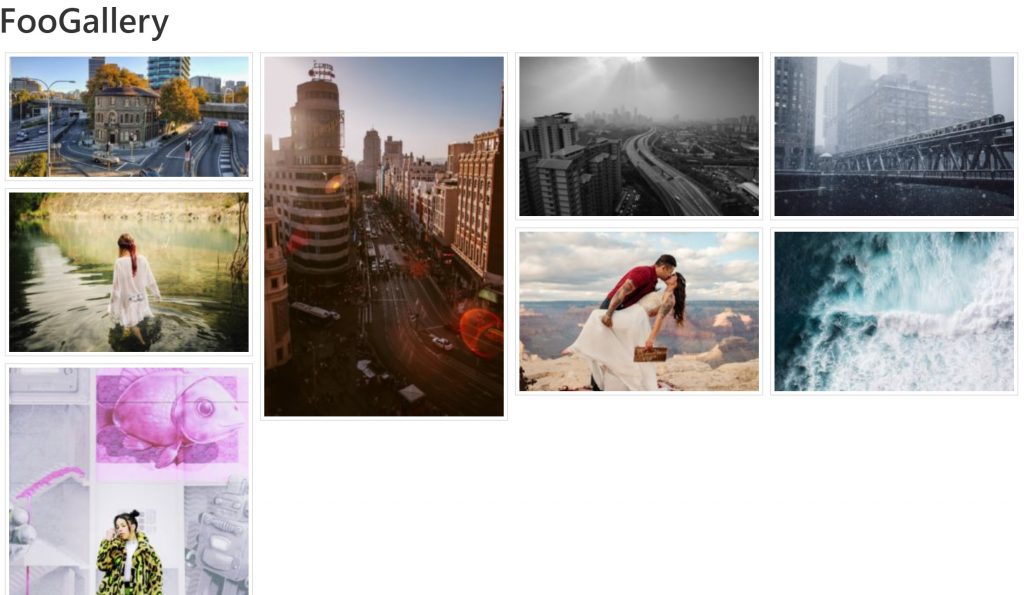View the couple kissing at canyon photo
The width and height of the screenshot is (1024, 595).
(639, 311)
